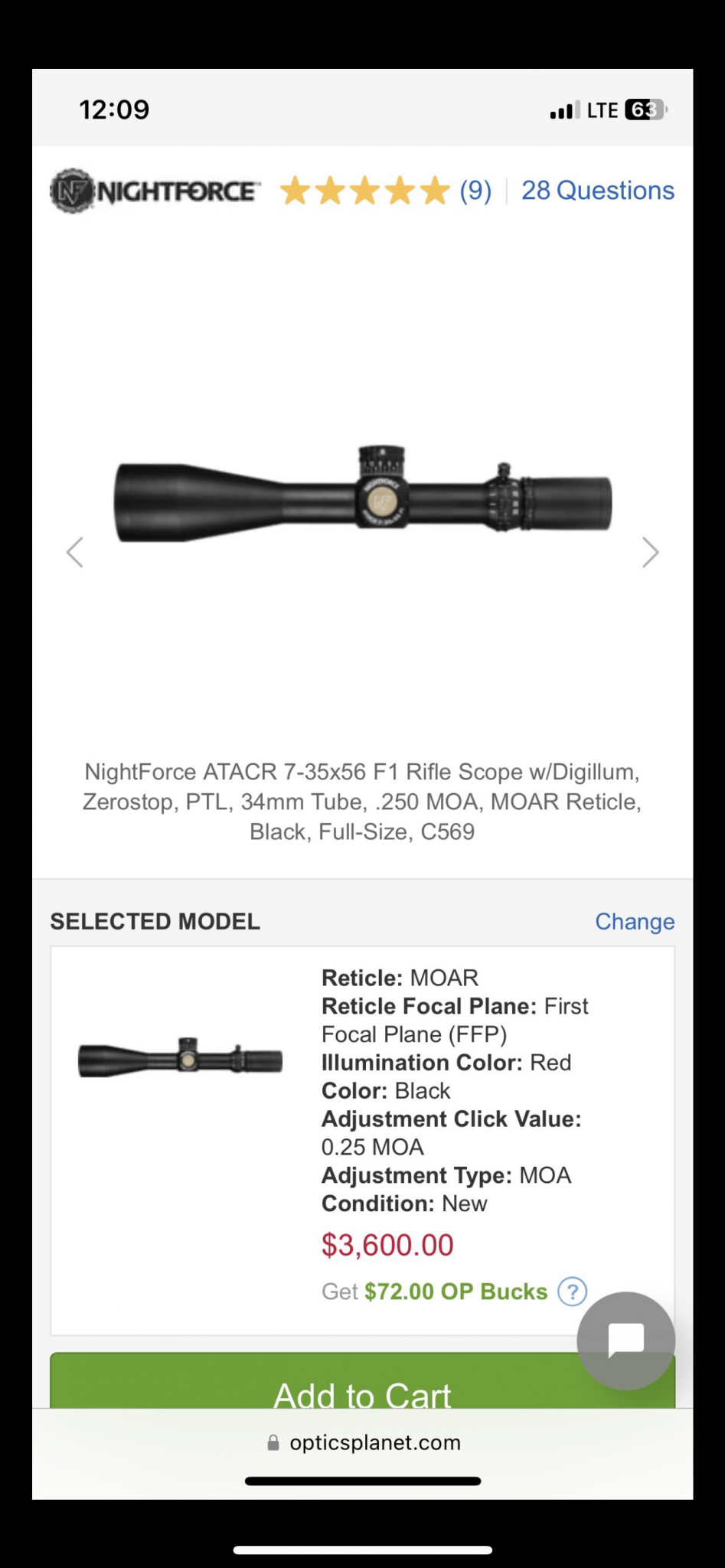This screenshot has width=725, height=1568.
Task: Enlarge the main rifle scope image
Action: click(363, 494)
